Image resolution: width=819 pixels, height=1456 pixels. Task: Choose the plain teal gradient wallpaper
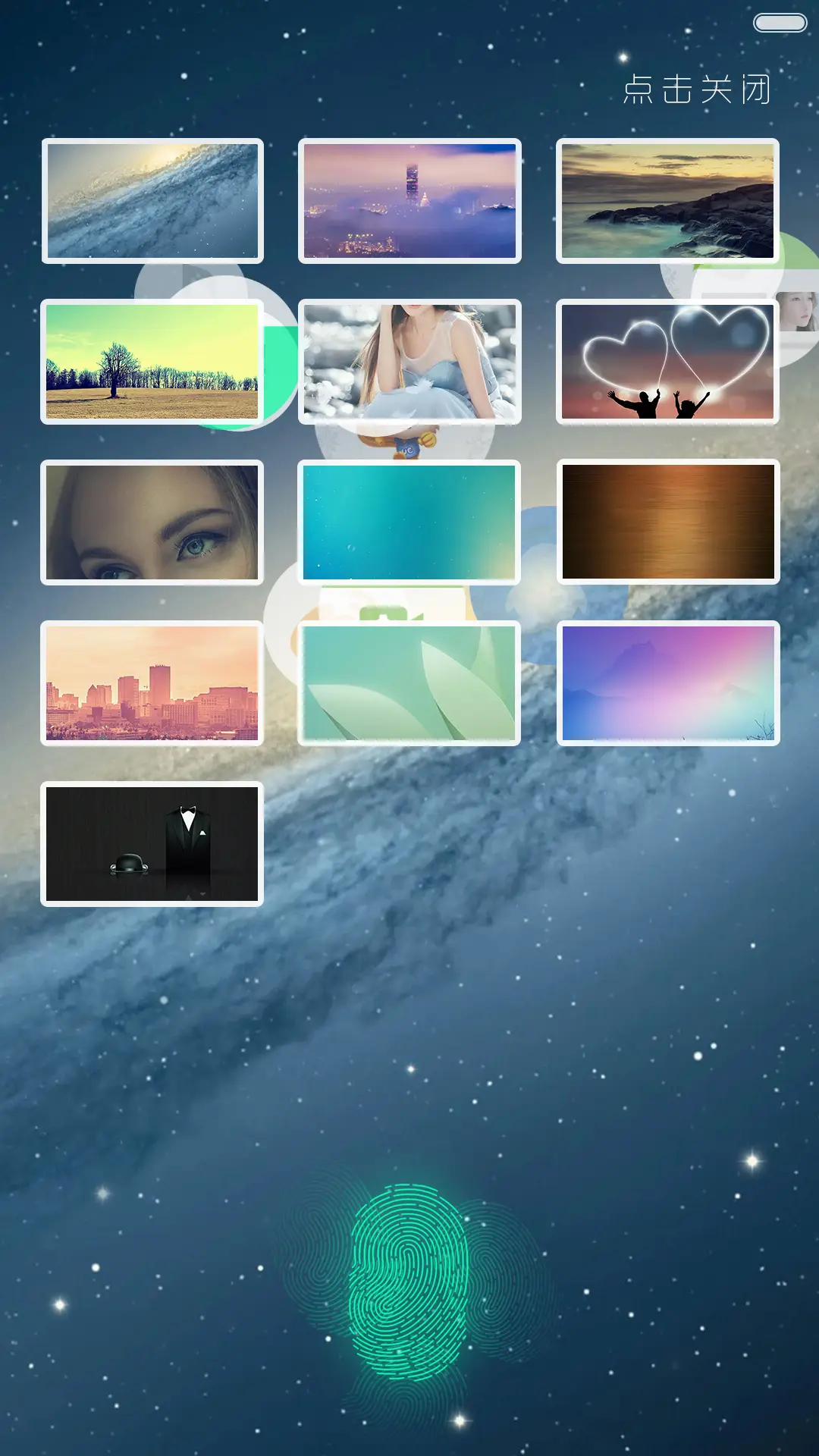coord(409,522)
